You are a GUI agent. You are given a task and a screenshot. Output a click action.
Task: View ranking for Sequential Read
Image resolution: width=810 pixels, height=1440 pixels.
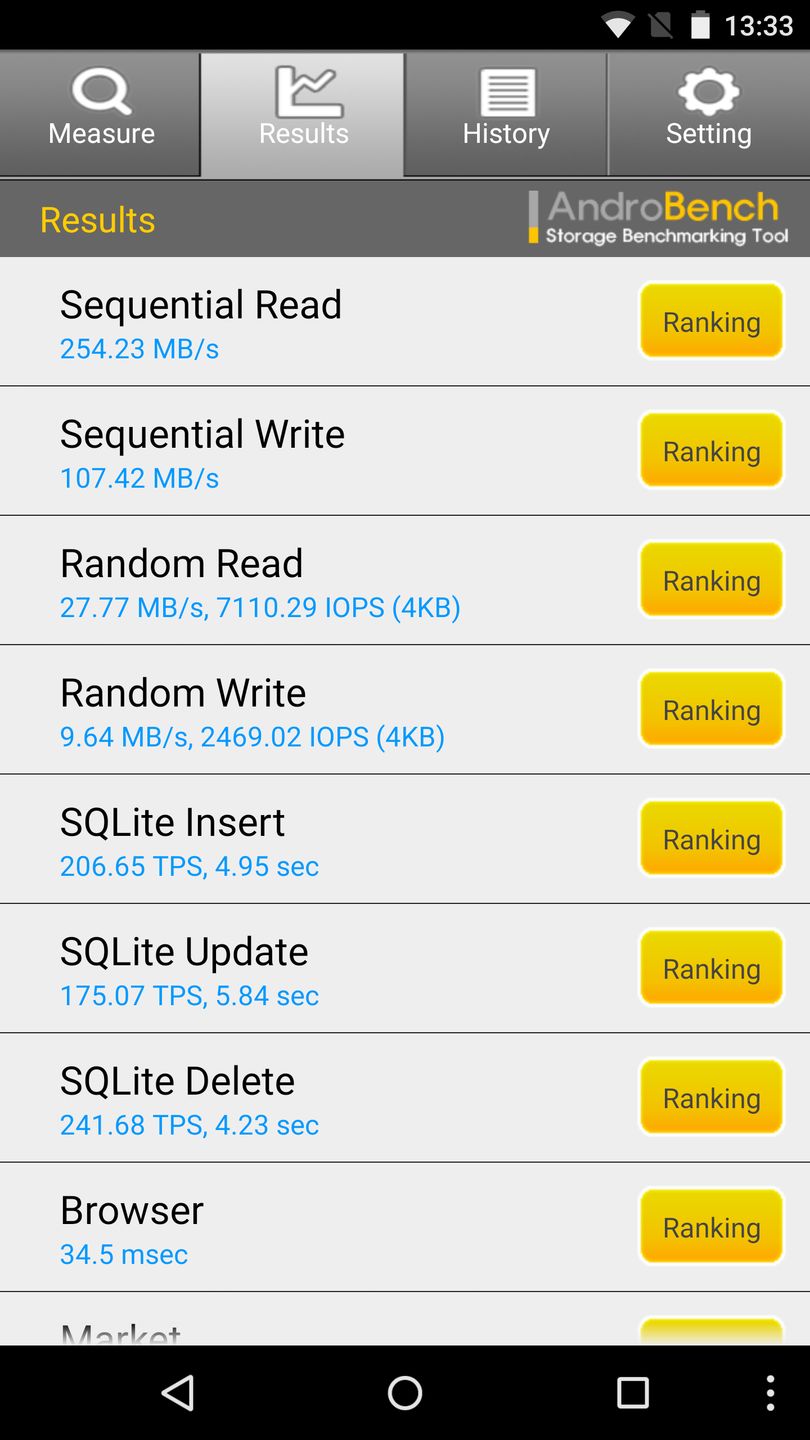(x=711, y=321)
